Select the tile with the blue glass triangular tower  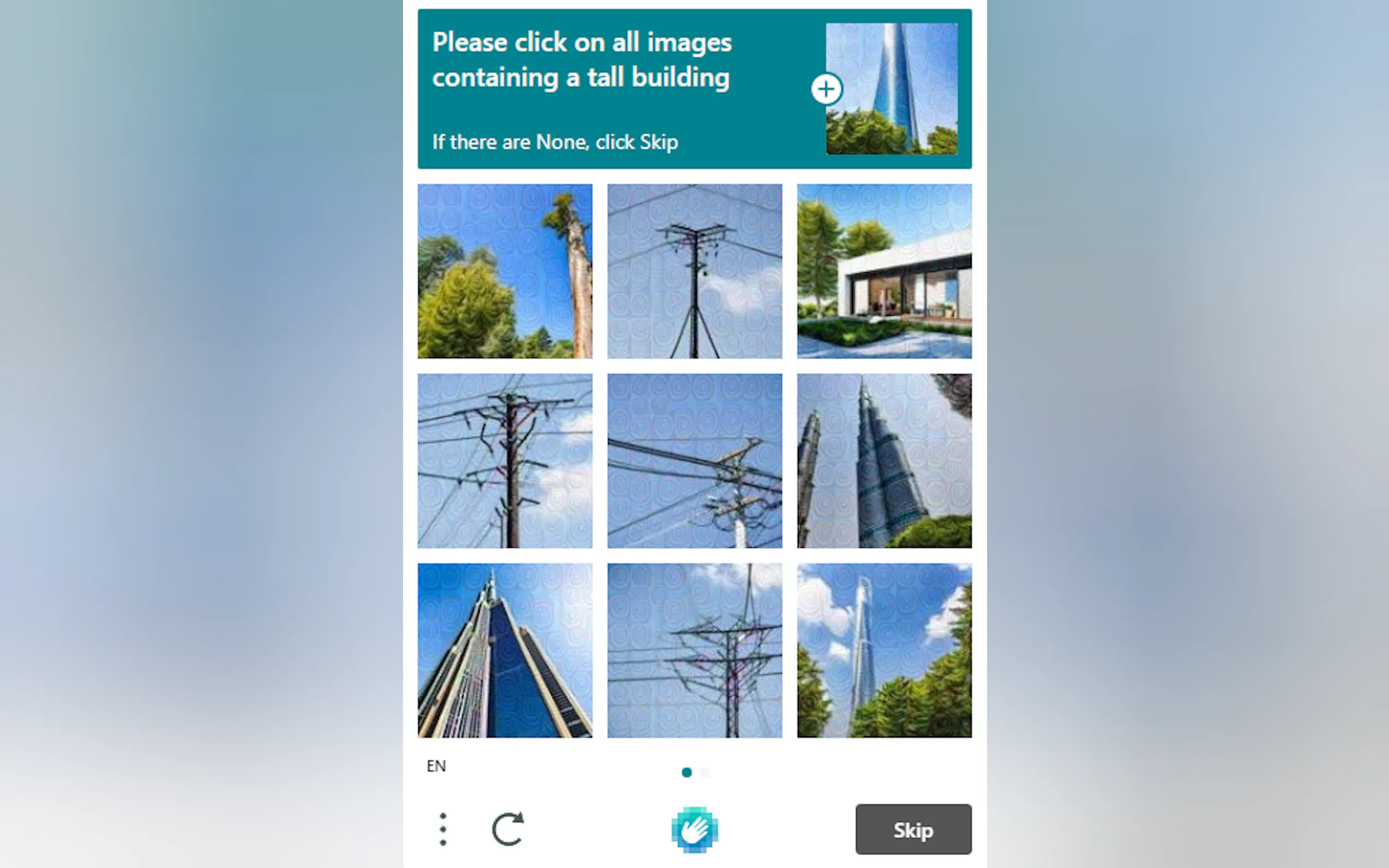[505, 650]
